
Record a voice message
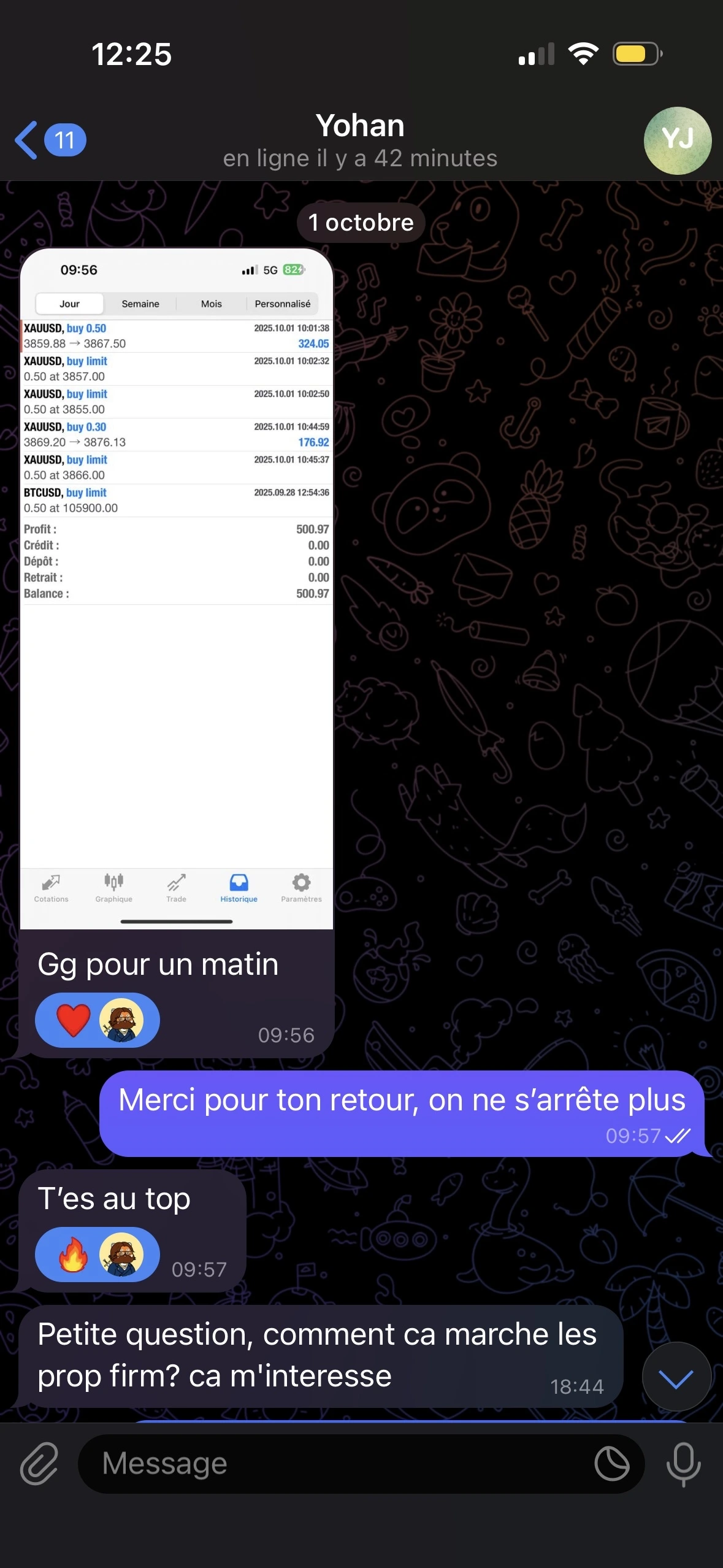683,1464
